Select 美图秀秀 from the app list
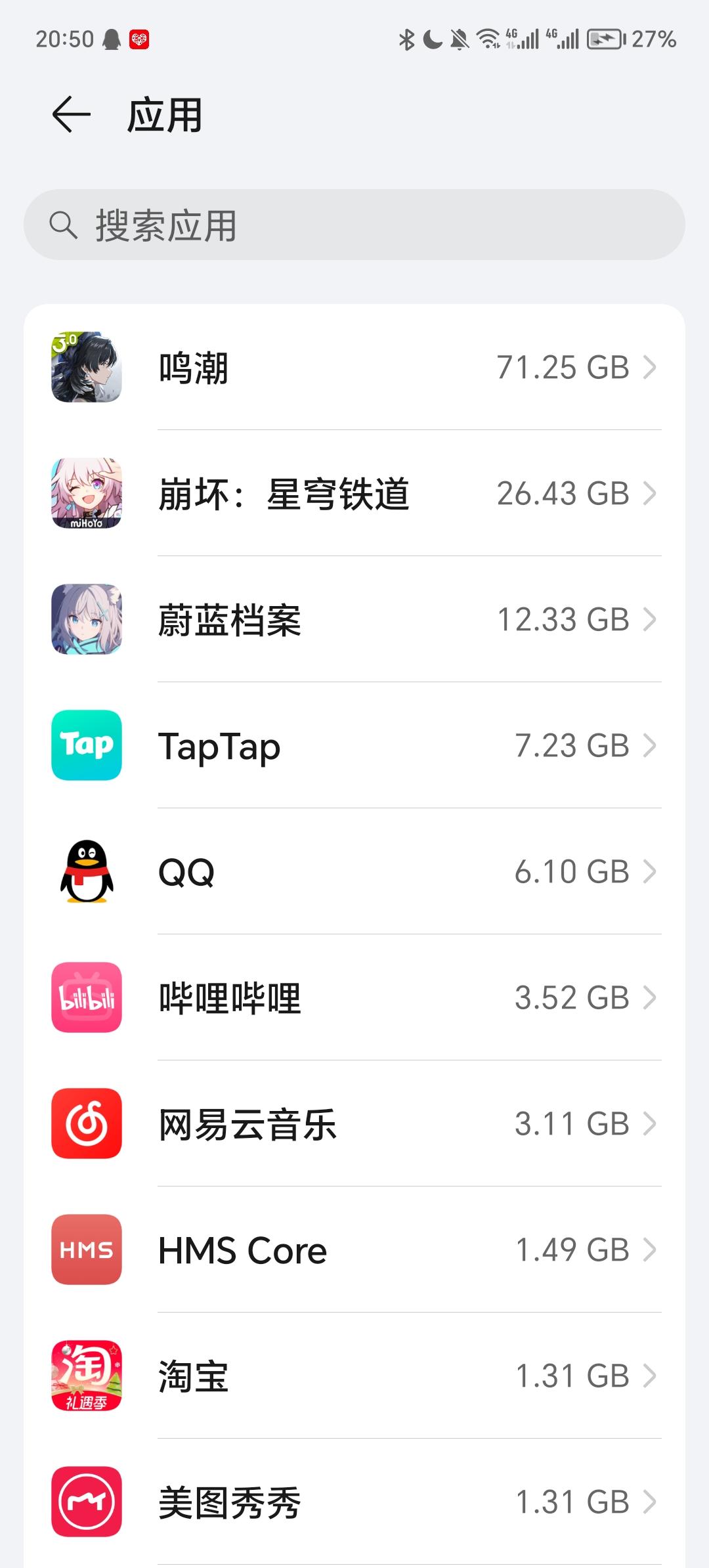 [354, 1502]
